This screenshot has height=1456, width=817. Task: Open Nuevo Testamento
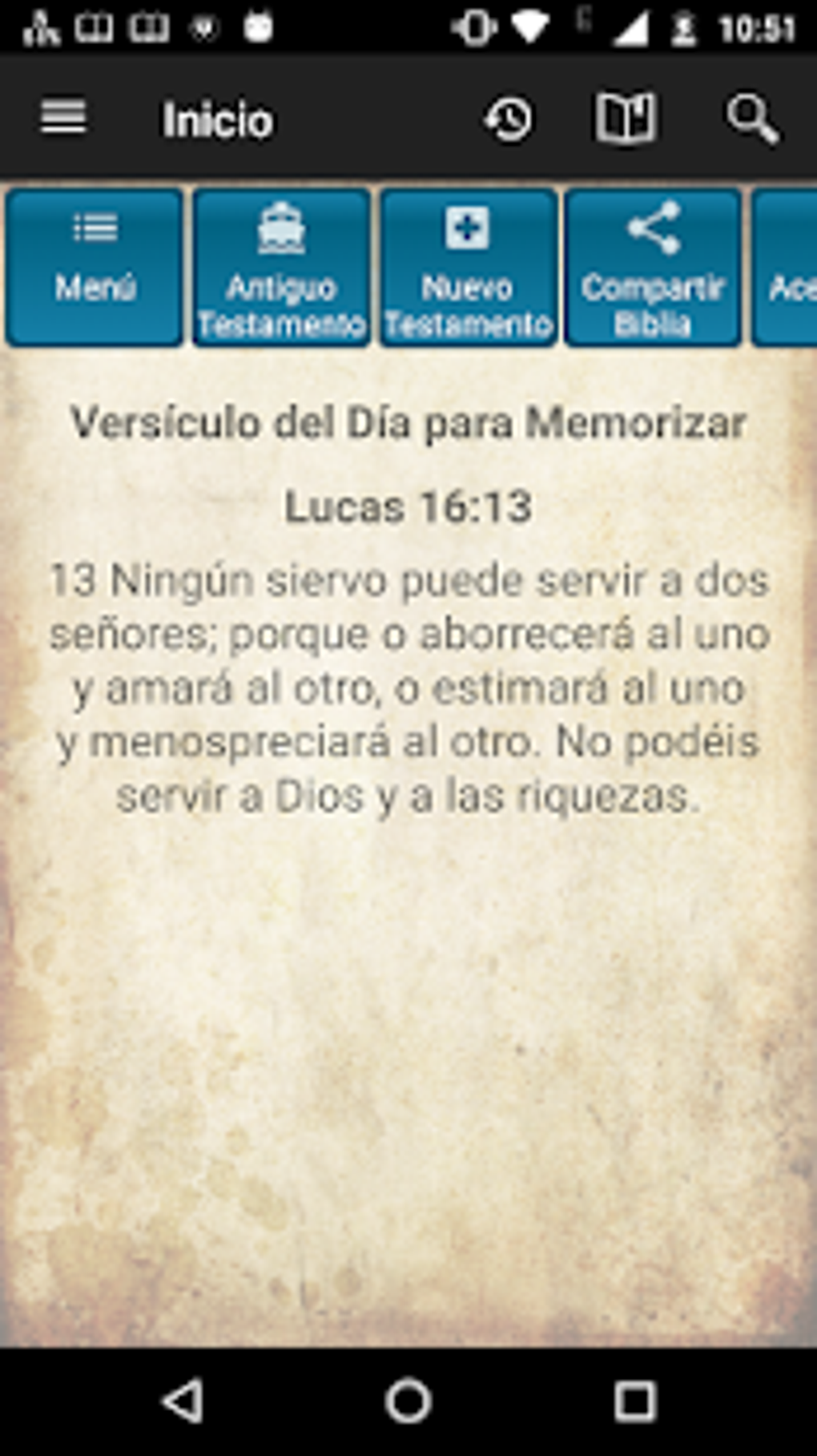pos(469,268)
